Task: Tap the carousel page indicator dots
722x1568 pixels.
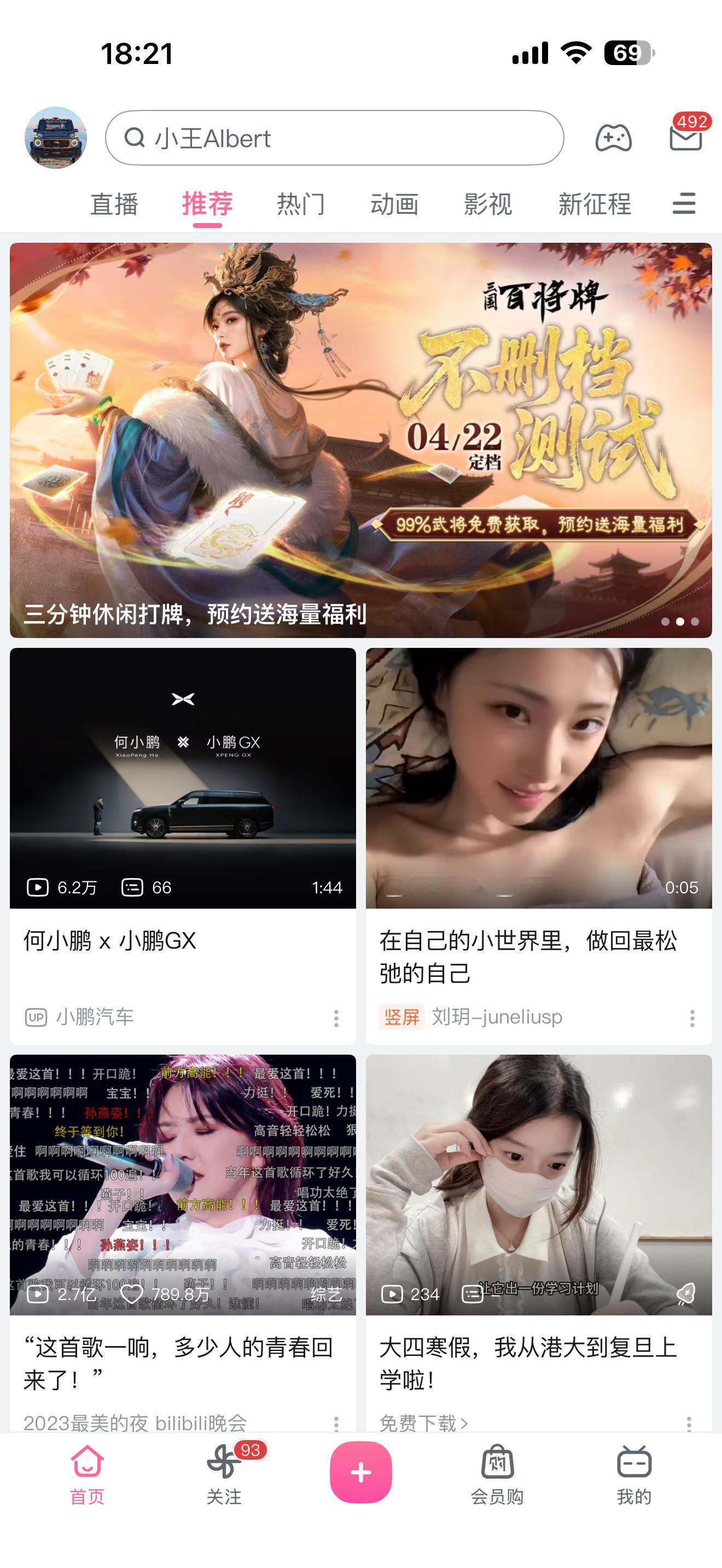Action: pos(680,622)
